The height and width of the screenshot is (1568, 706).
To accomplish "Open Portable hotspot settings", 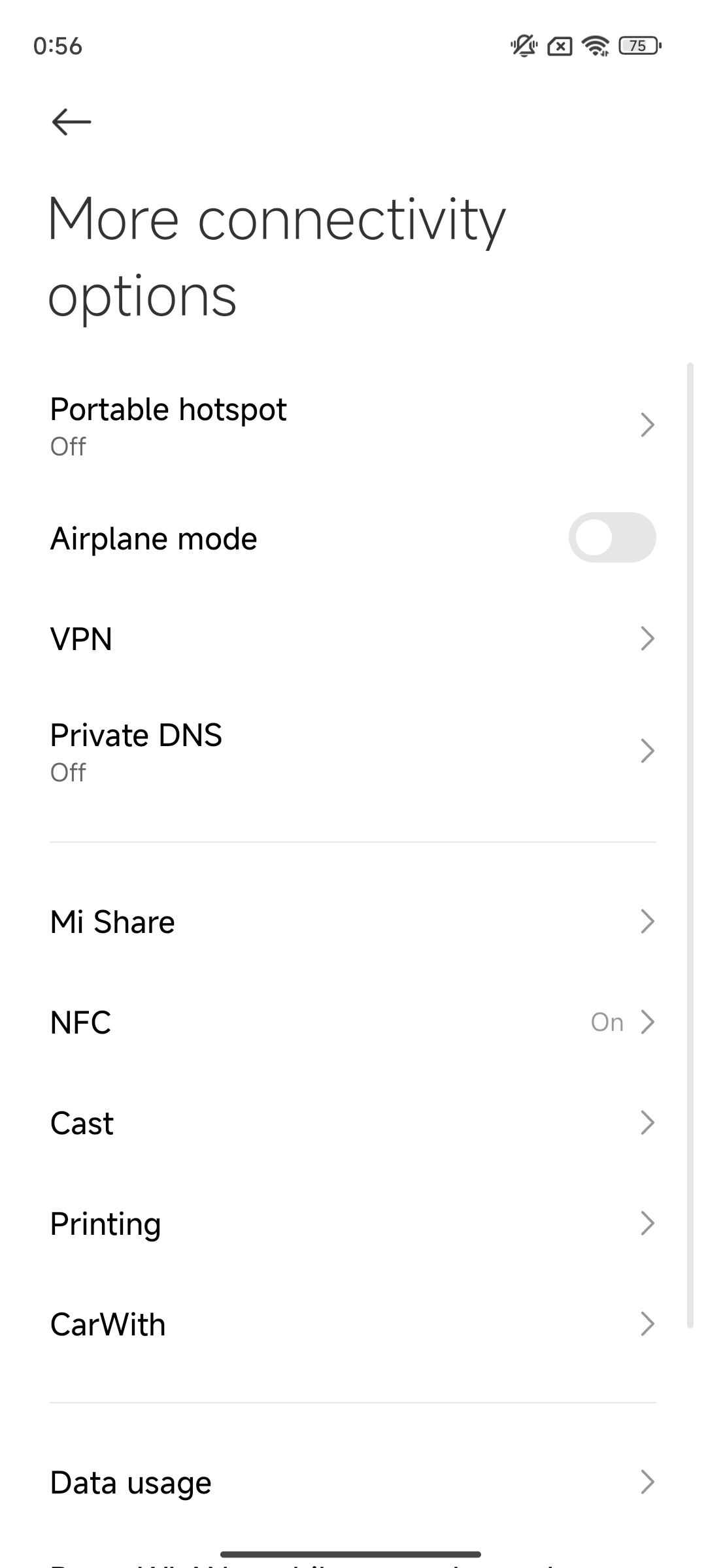I will pos(353,426).
